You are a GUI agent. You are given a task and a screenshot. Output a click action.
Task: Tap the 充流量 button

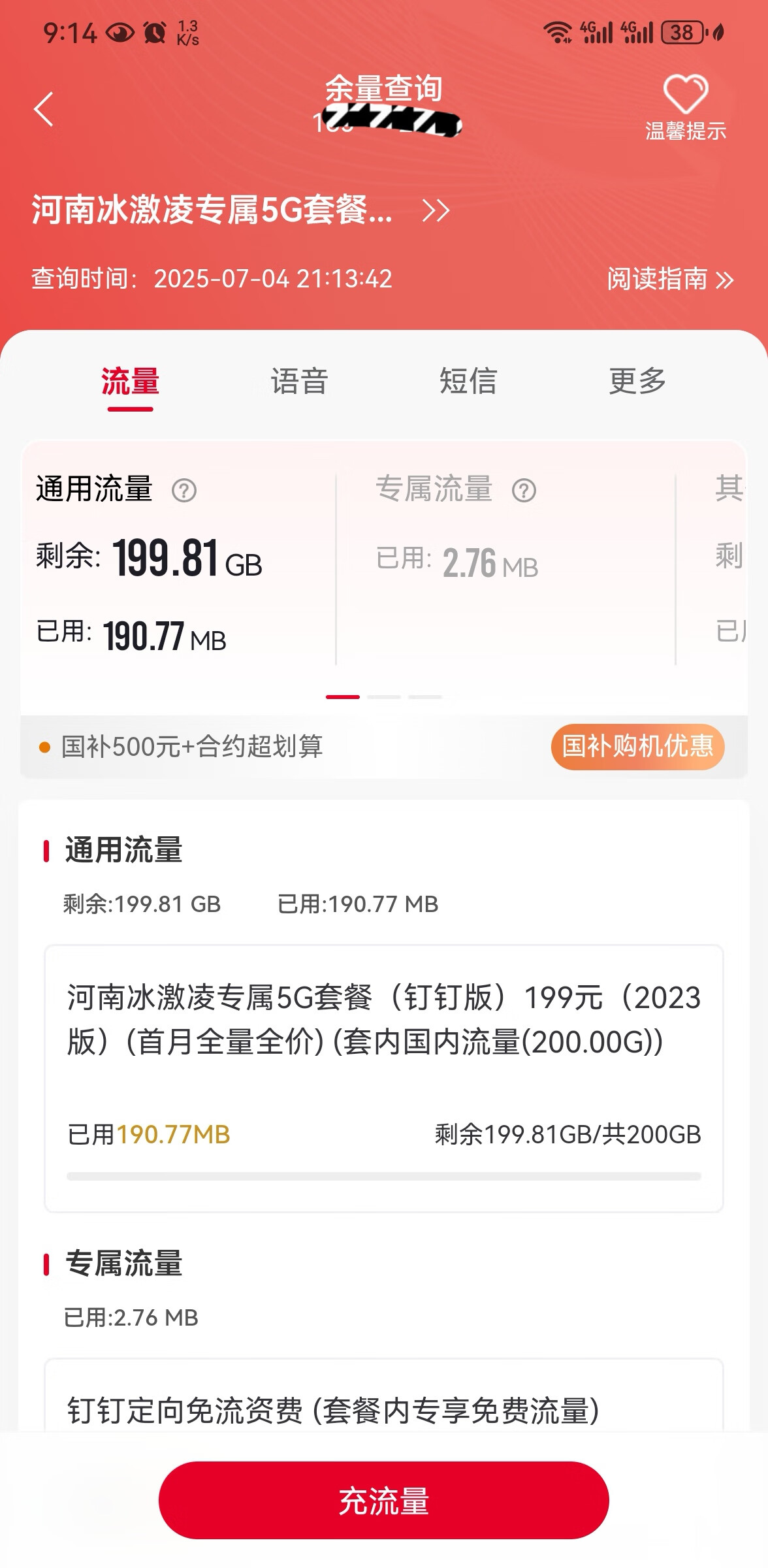384,1500
